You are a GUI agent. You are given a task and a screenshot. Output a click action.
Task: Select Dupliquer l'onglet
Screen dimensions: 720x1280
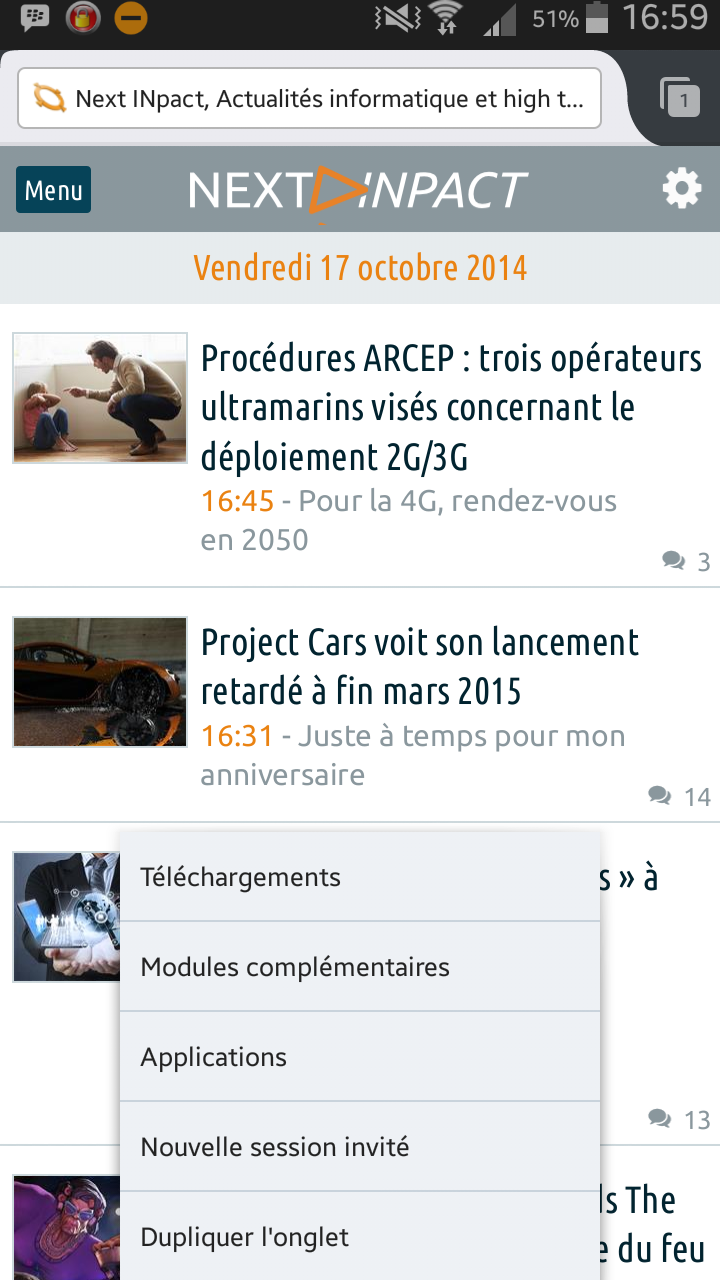click(360, 1237)
